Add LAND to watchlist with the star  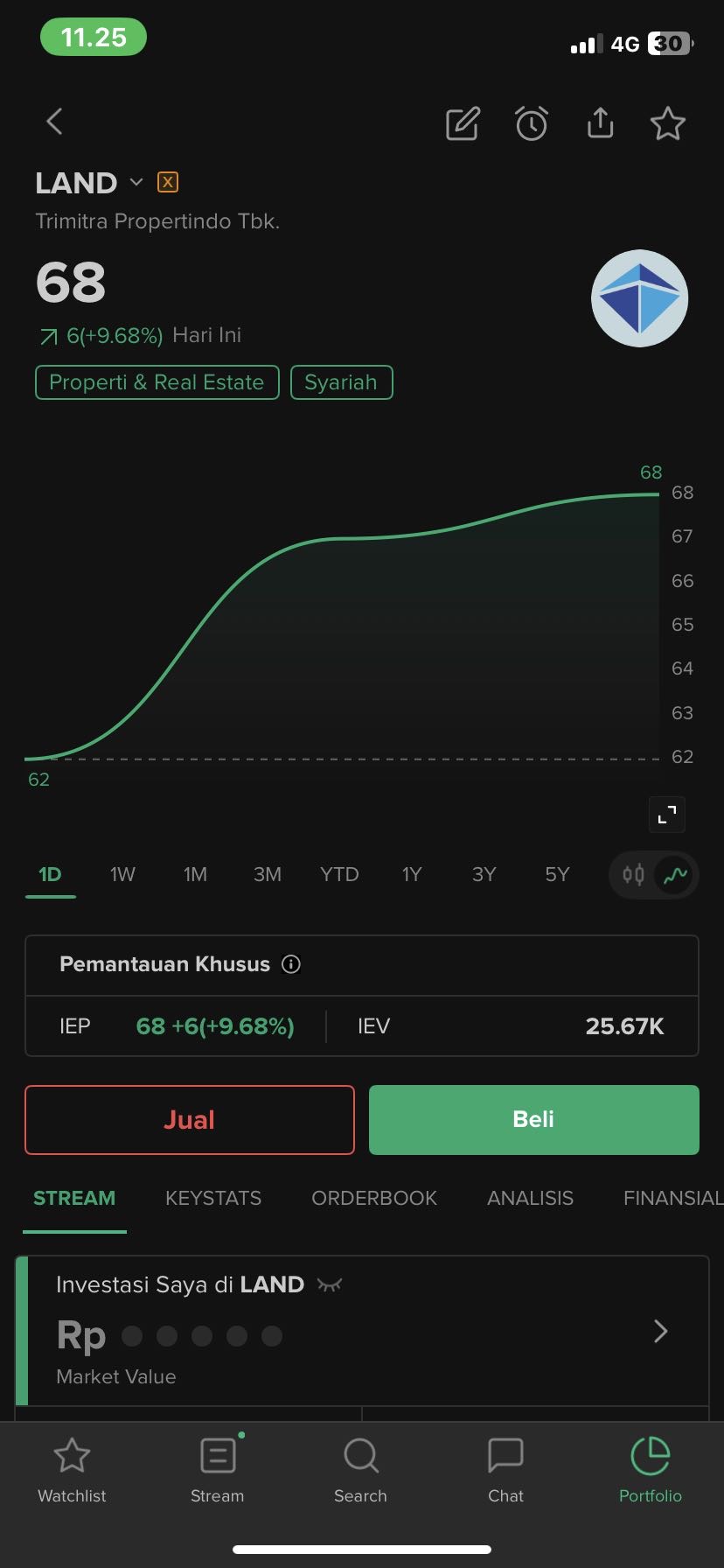click(x=668, y=123)
